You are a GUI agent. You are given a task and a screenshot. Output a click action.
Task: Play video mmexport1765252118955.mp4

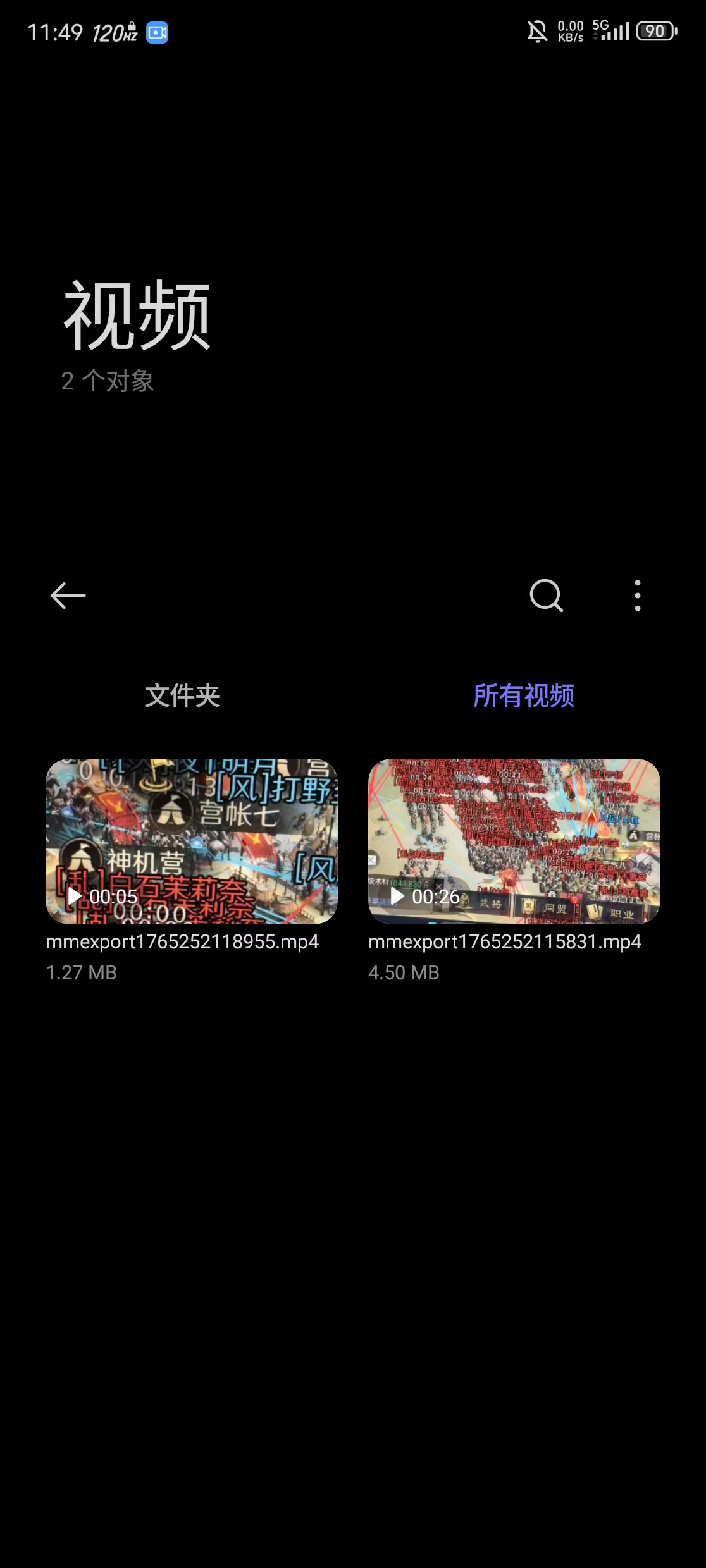pyautogui.click(x=192, y=841)
